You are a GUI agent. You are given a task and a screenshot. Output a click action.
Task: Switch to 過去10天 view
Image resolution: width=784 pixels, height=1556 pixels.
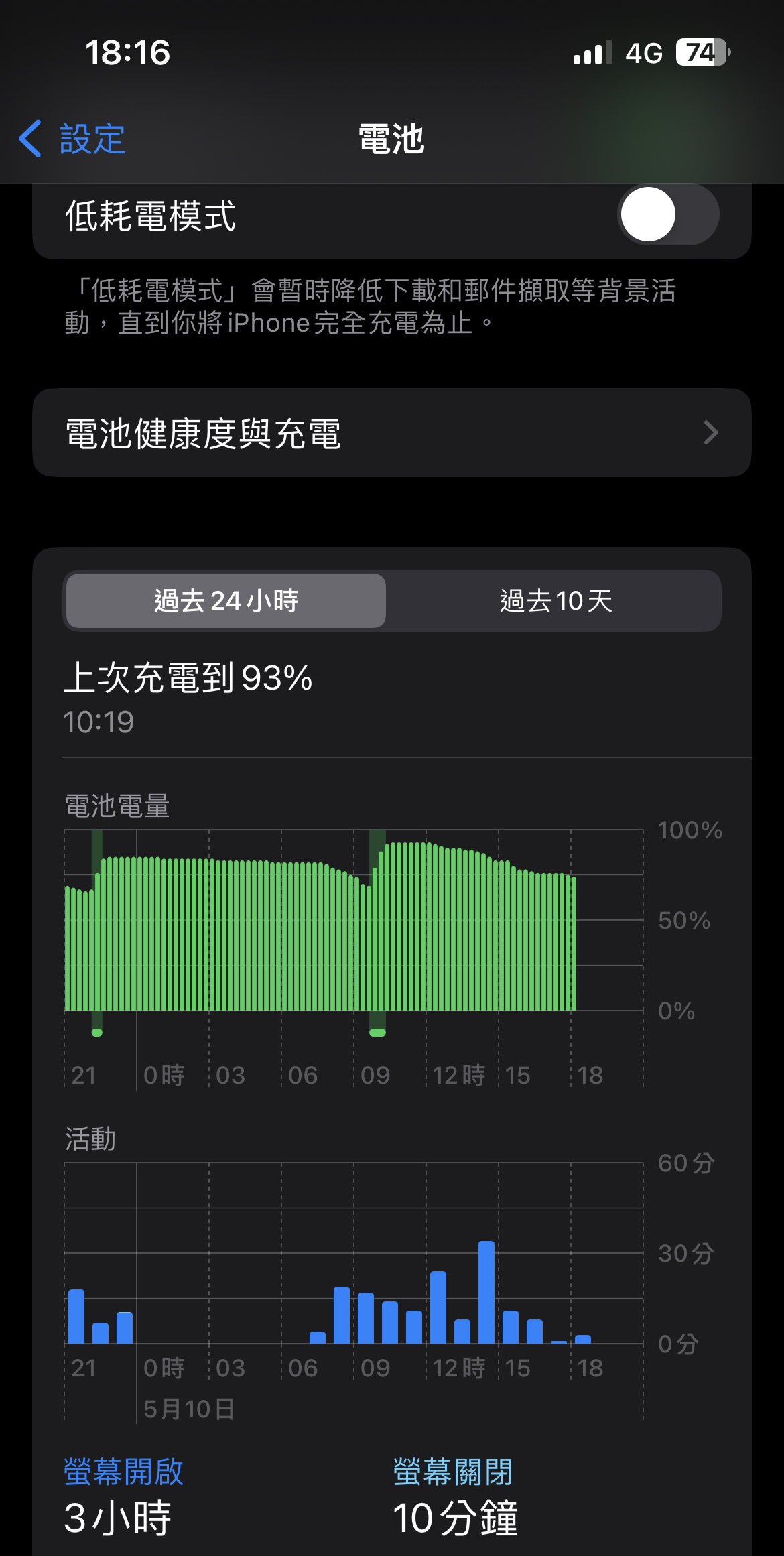tap(556, 601)
